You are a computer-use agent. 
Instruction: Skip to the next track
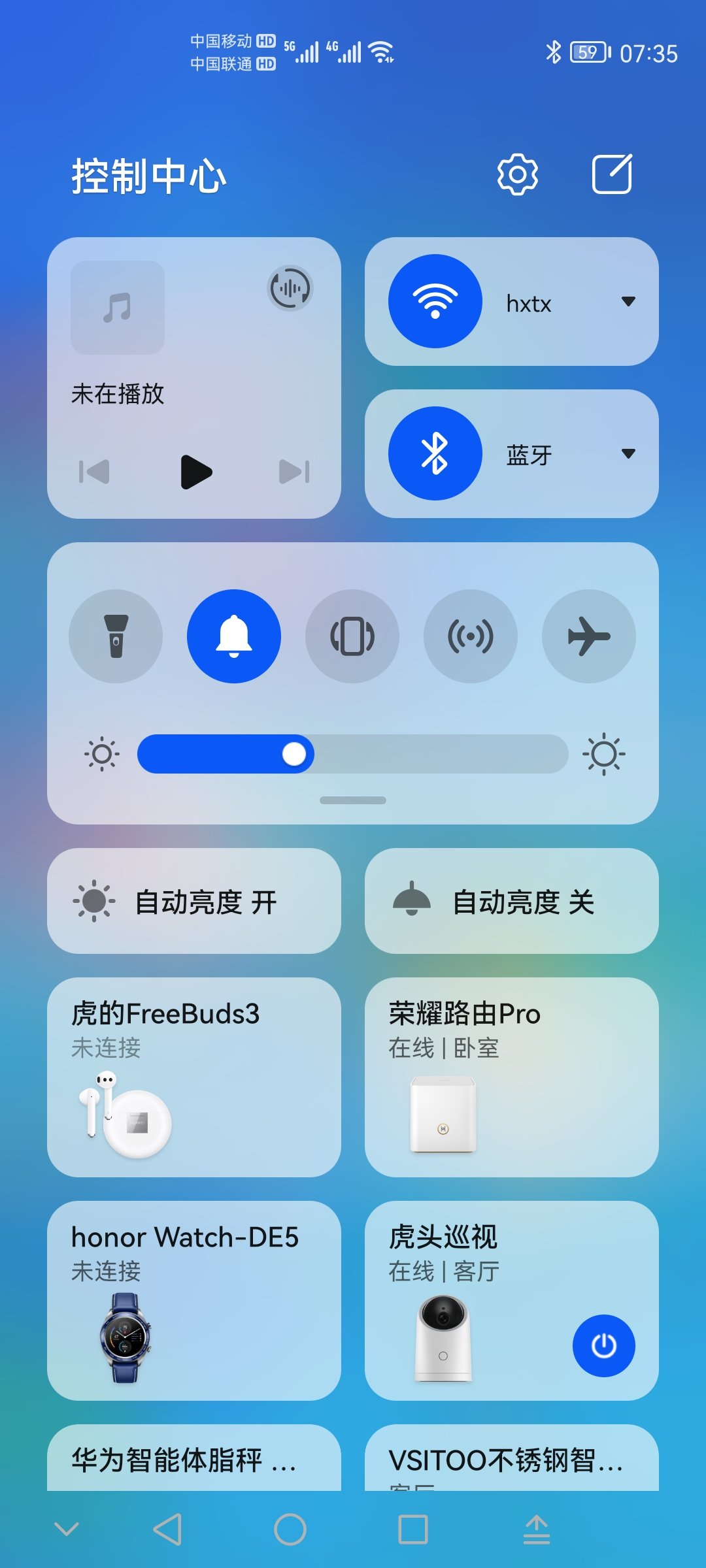click(x=294, y=472)
